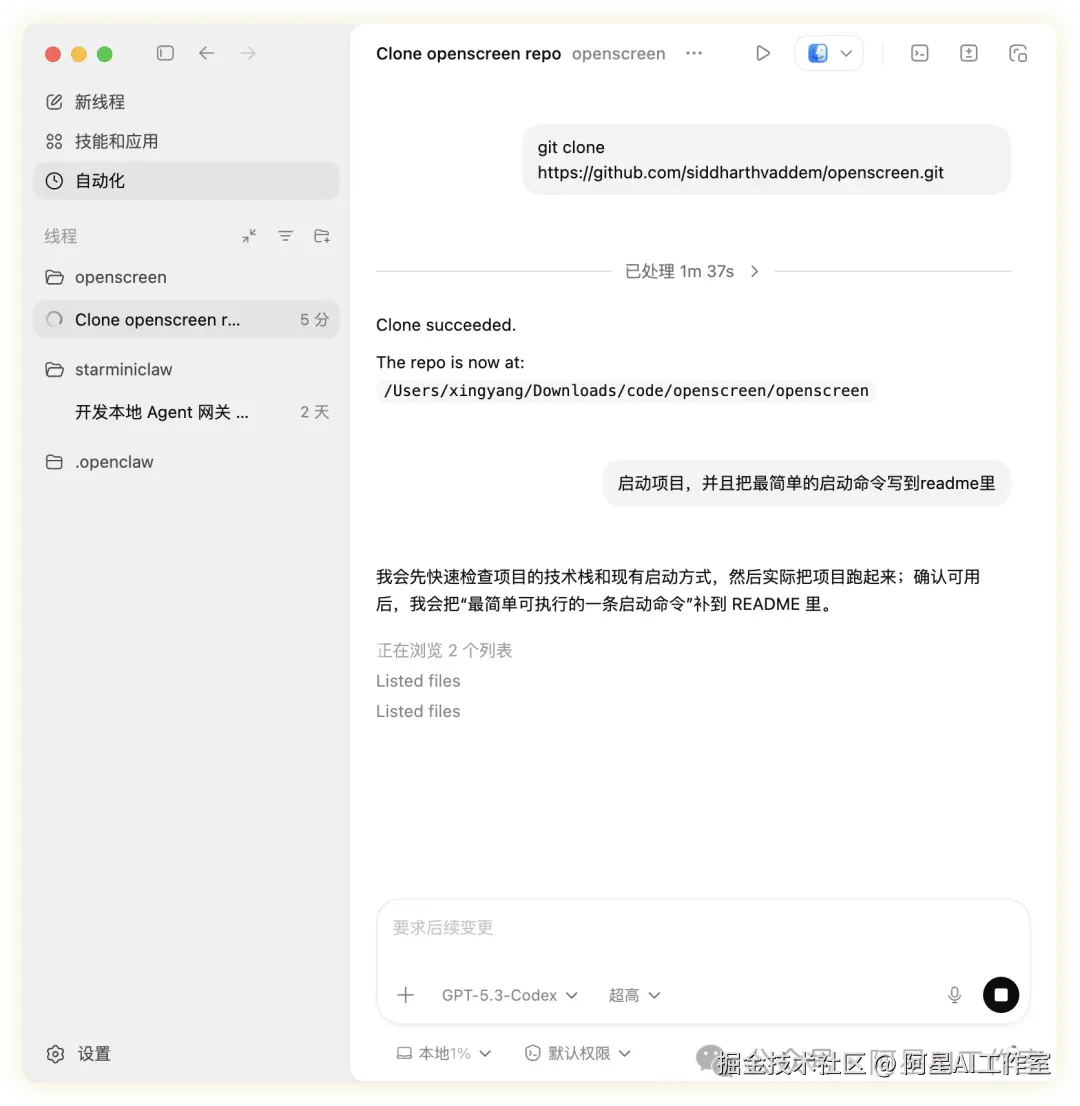Click the screen share icon in the toolbar
This screenshot has height=1106, width=1080.
coord(1018,53)
